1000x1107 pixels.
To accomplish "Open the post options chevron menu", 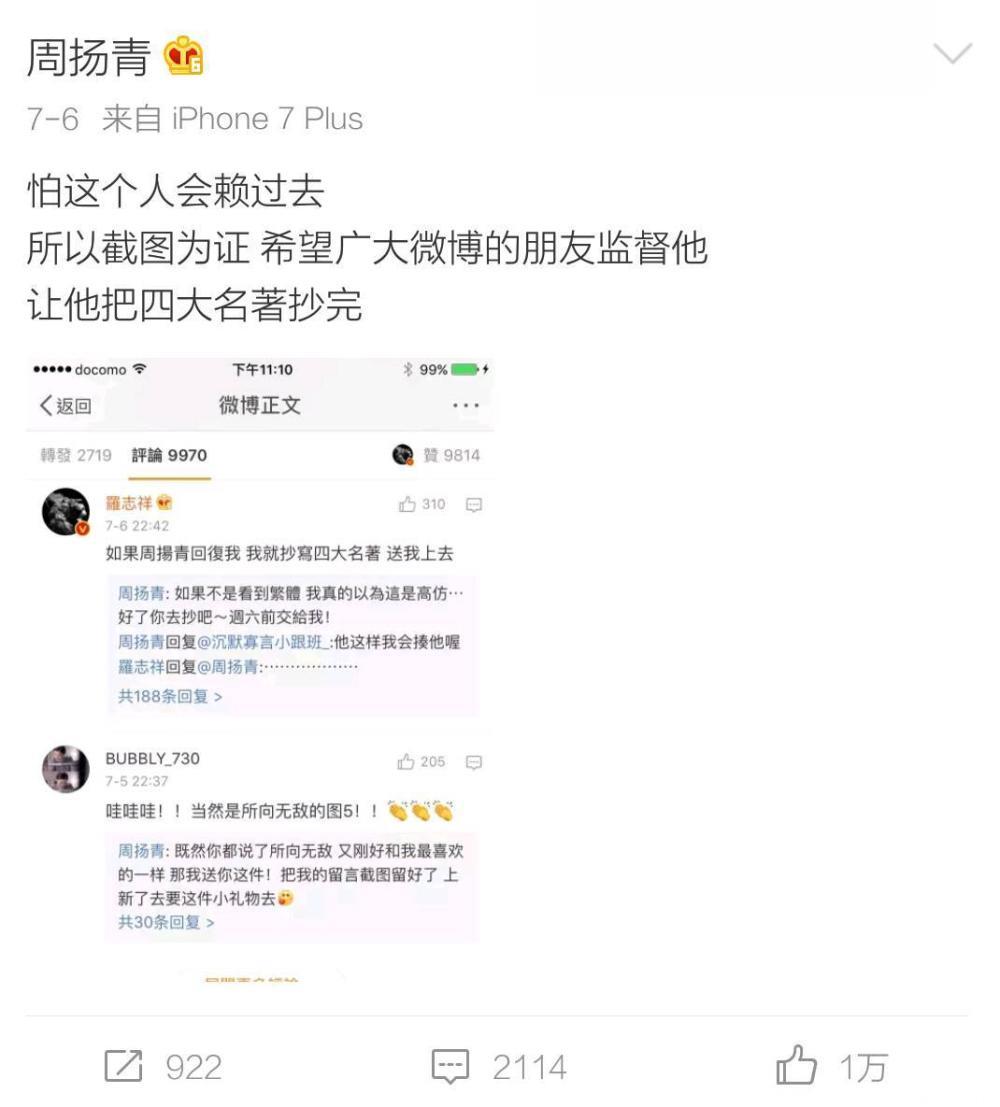I will pyautogui.click(x=951, y=54).
